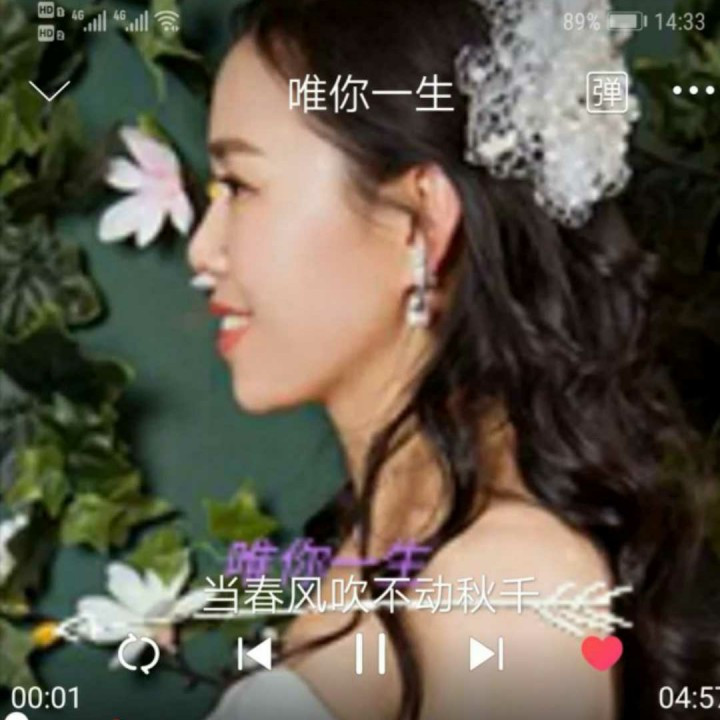Remove the red heart favorite
Image resolution: width=720 pixels, height=720 pixels.
(602, 653)
